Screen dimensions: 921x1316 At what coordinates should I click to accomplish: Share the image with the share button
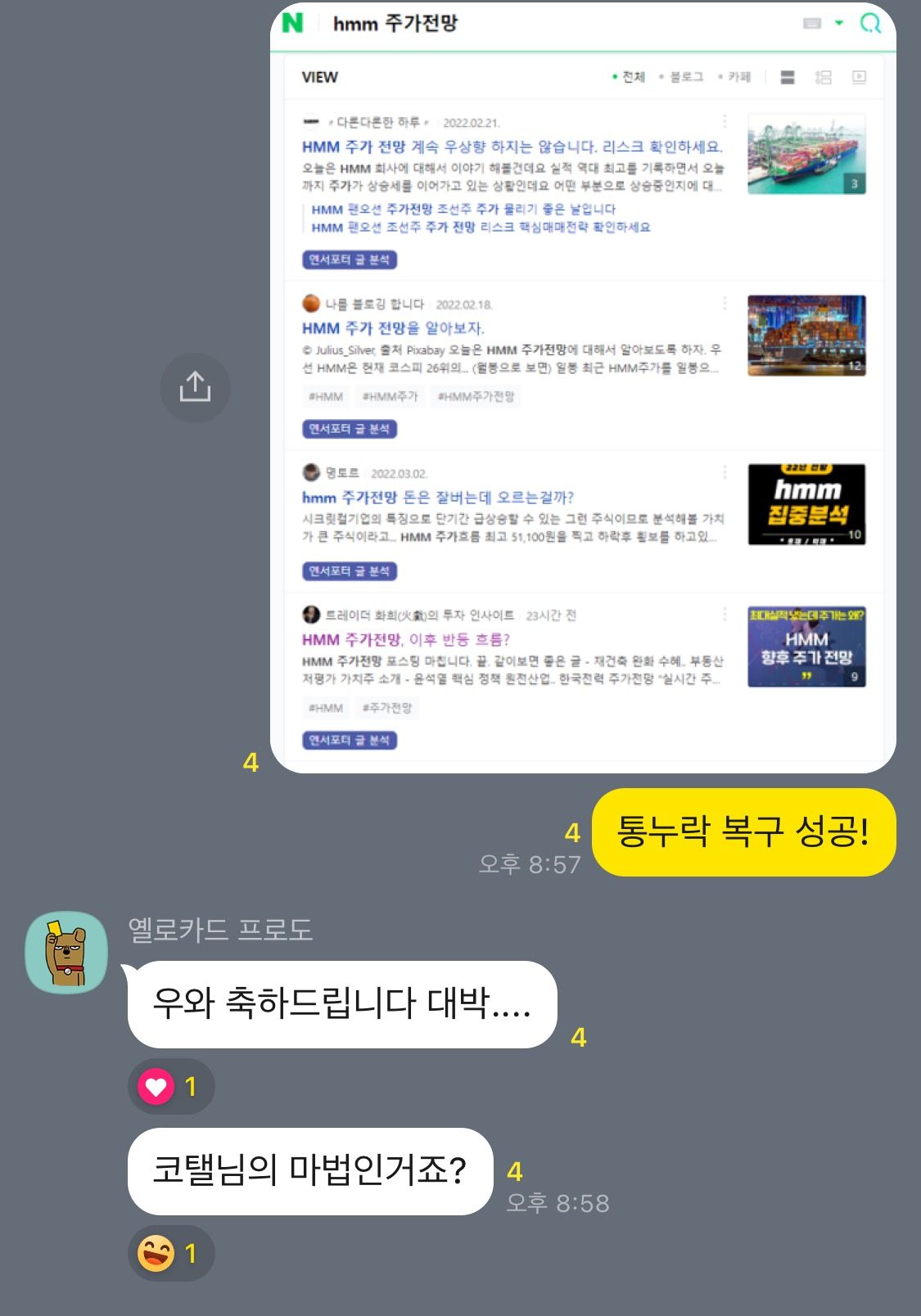pyautogui.click(x=195, y=387)
